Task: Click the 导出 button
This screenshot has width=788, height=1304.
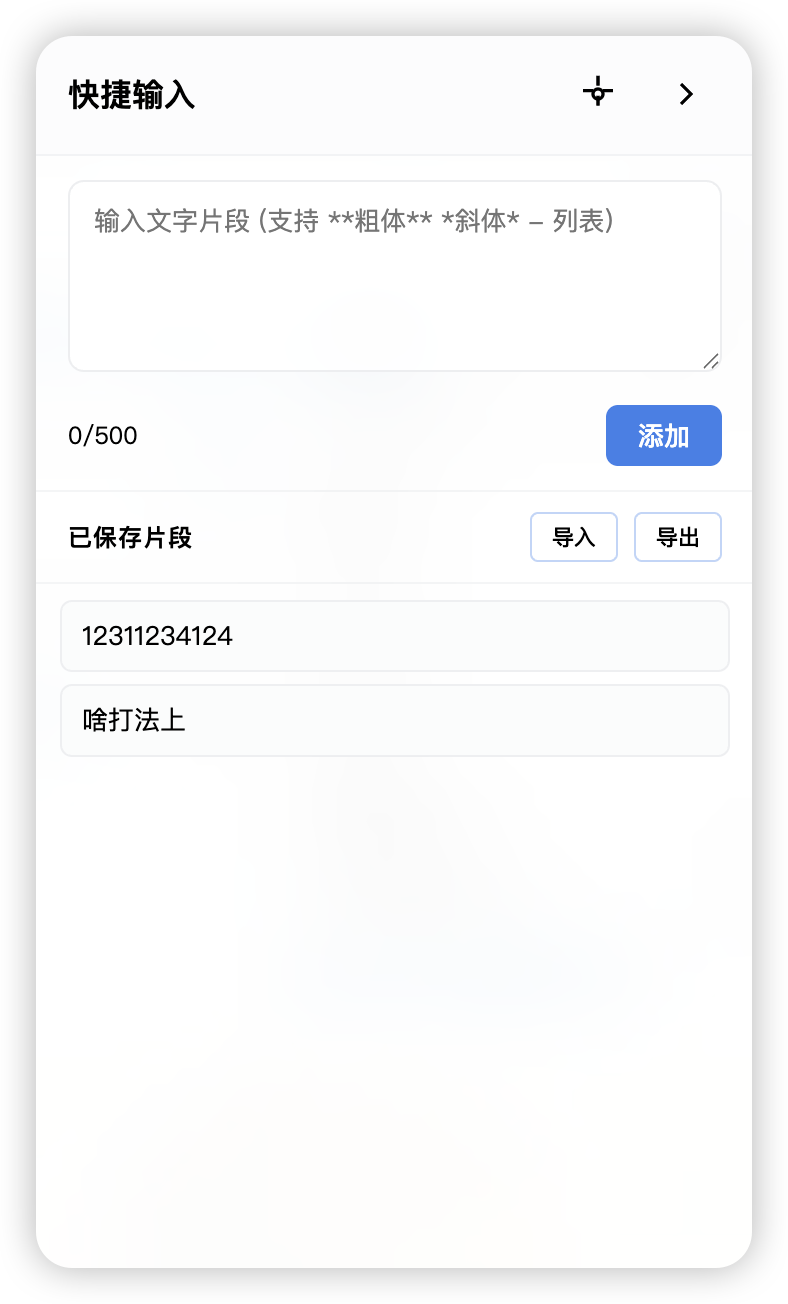Action: 677,537
